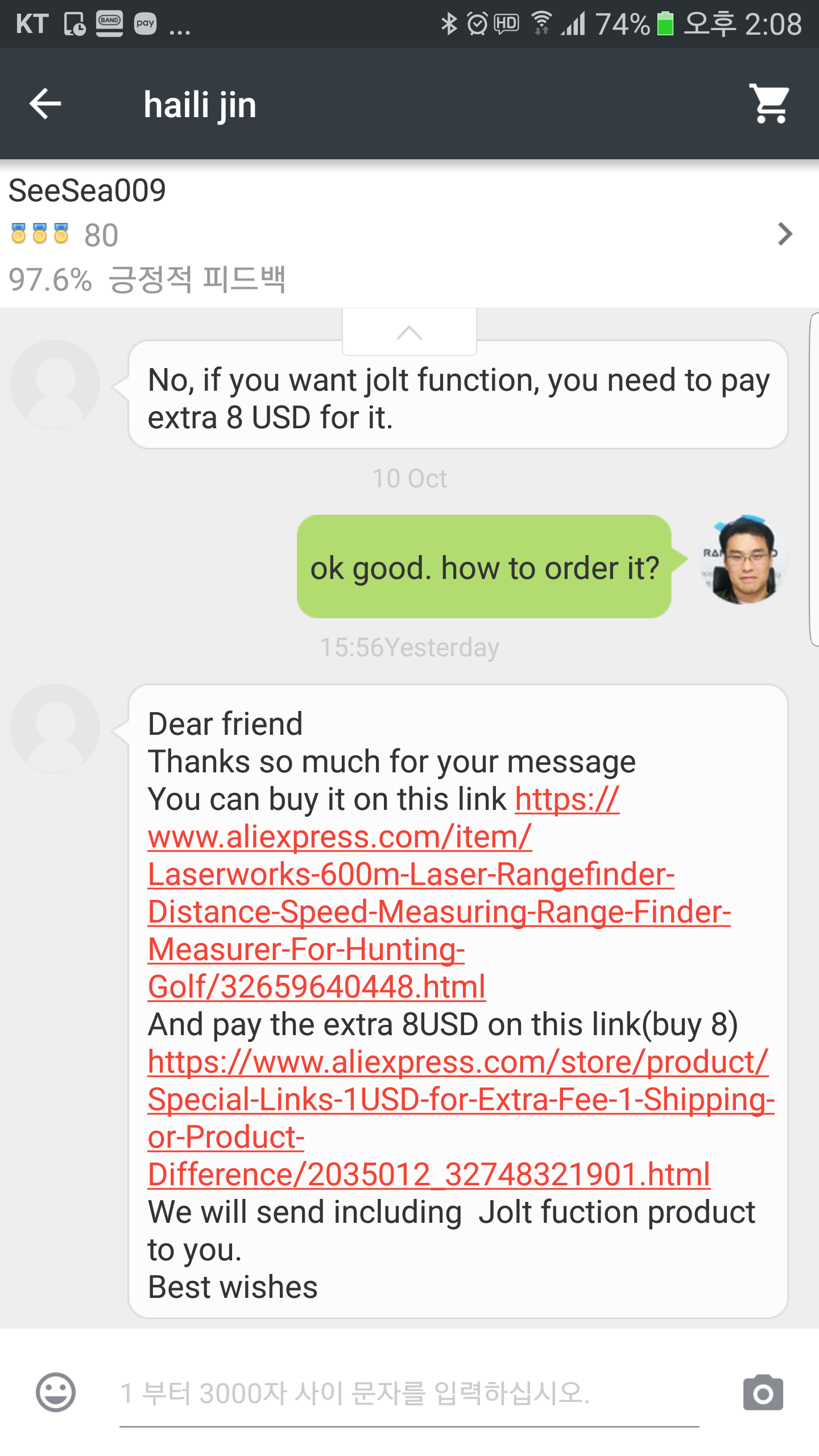Open the SeeSea009 store details row
Image resolution: width=819 pixels, height=1456 pixels.
click(409, 234)
